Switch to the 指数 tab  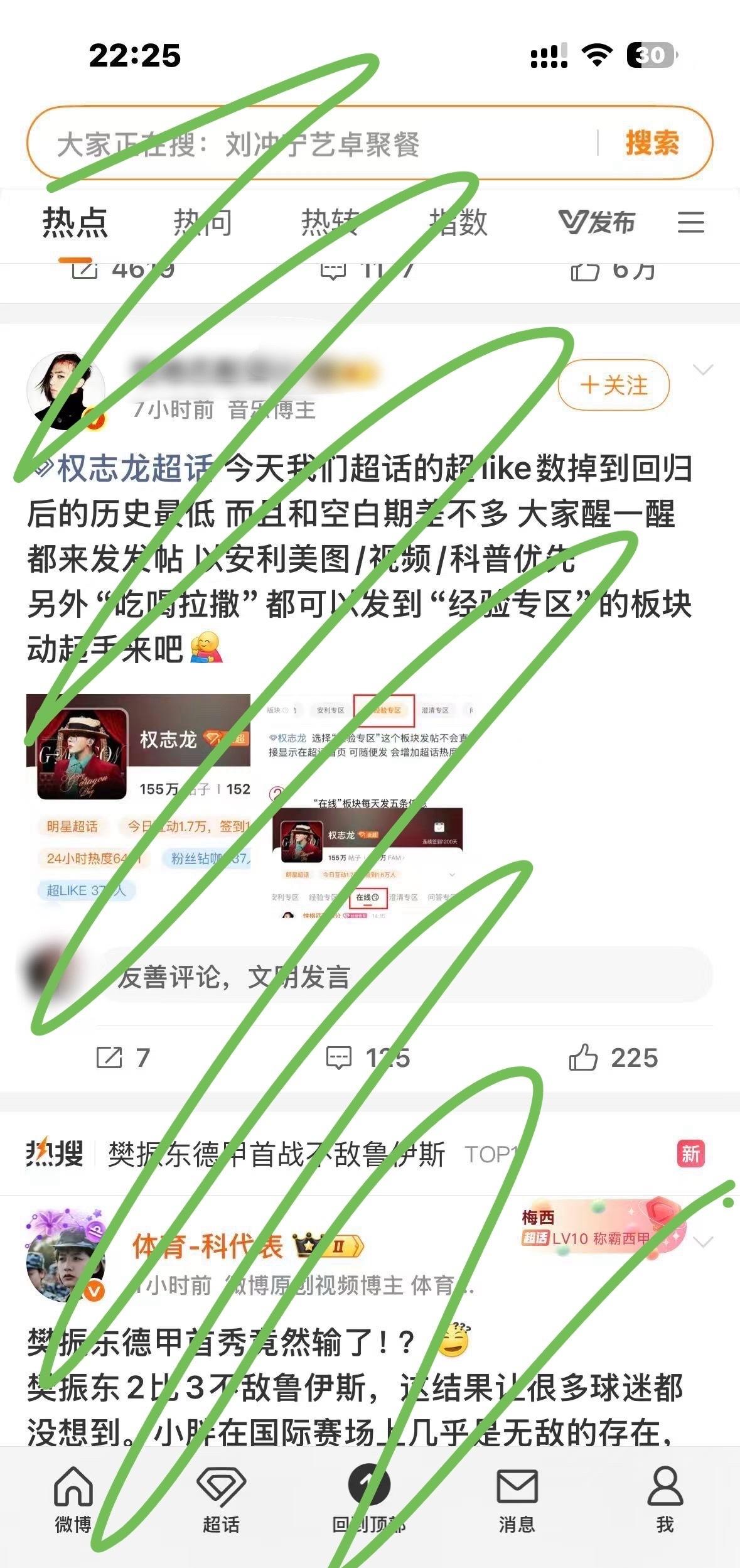pyautogui.click(x=458, y=223)
